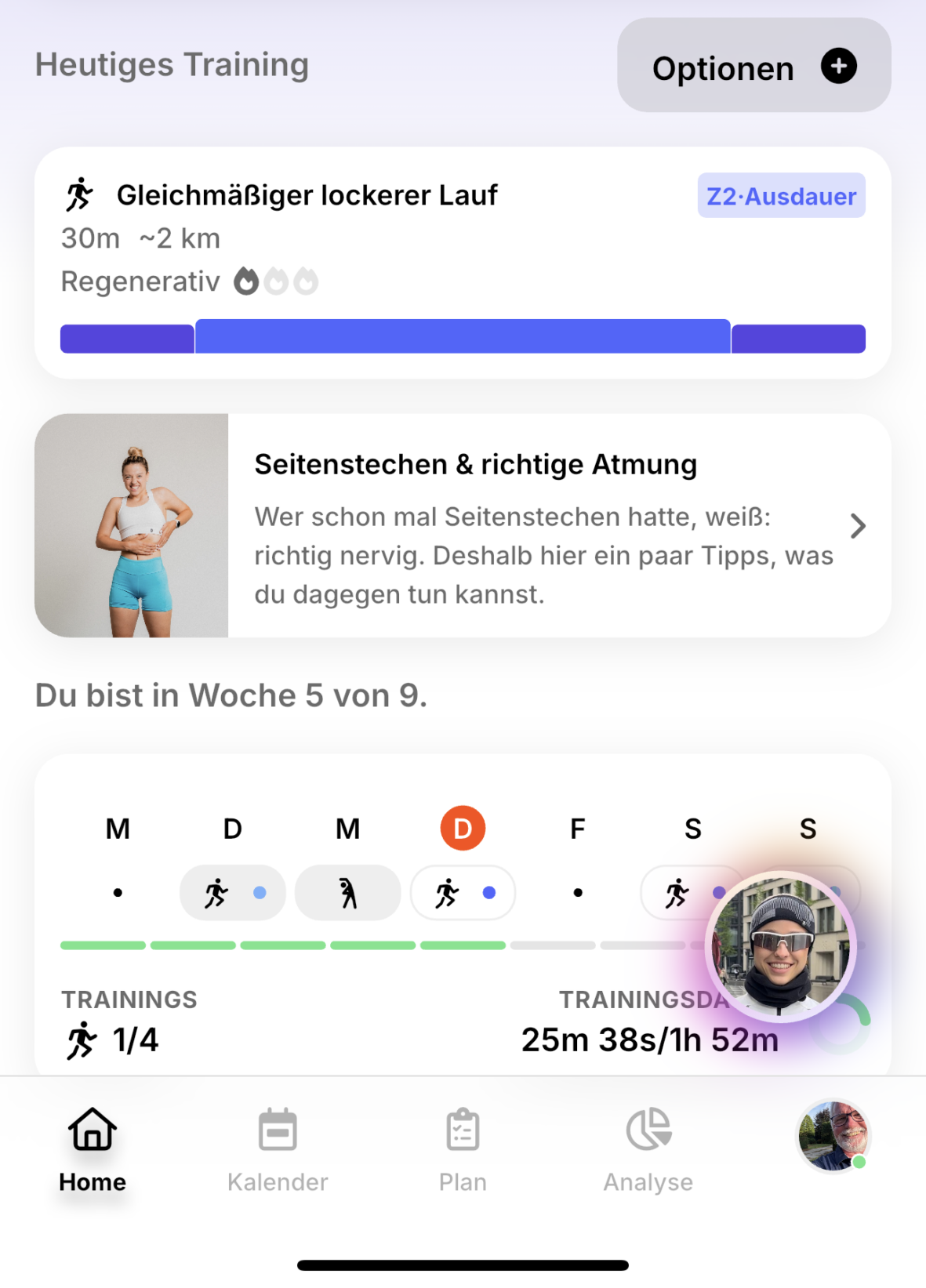This screenshot has height=1288, width=926.
Task: Open the Optionen button
Action: click(754, 66)
